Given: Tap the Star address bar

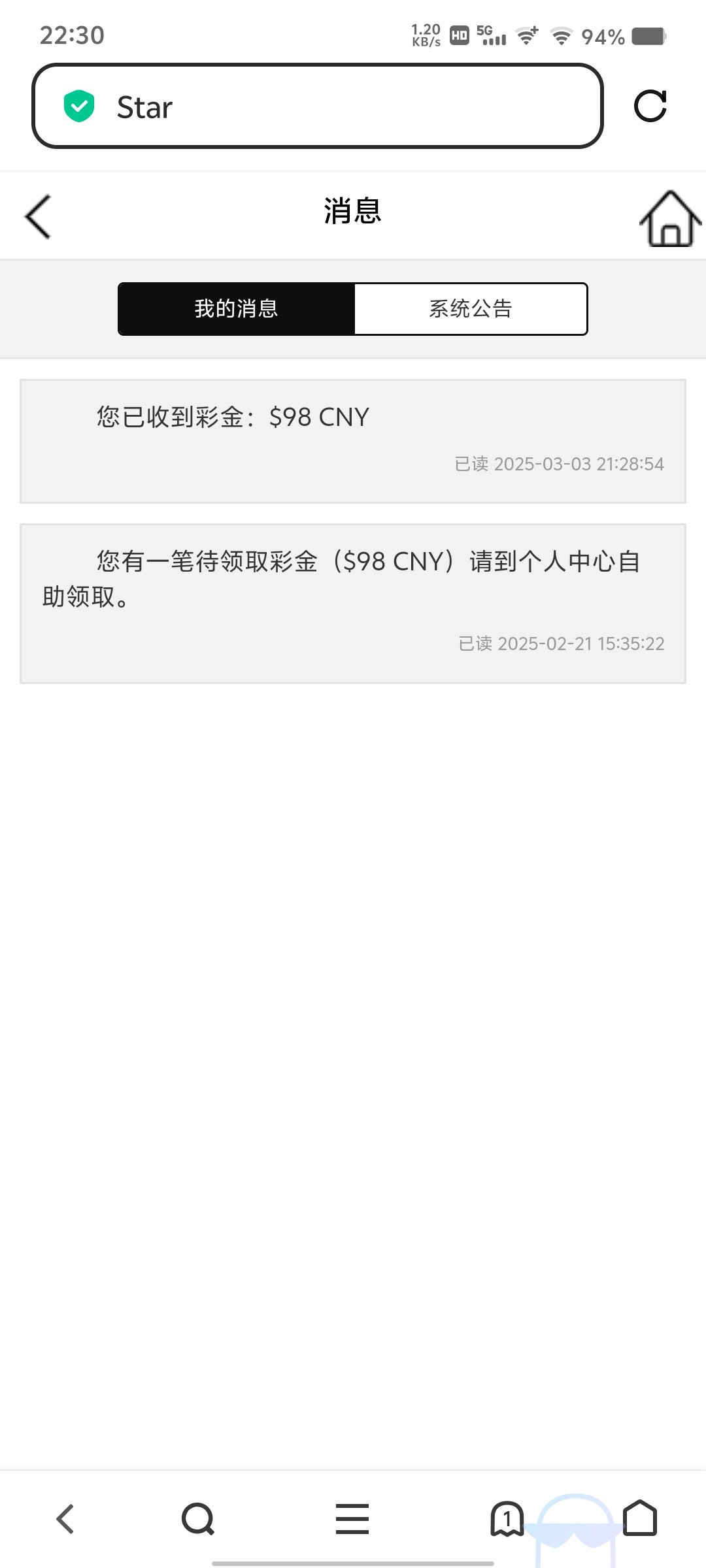Looking at the screenshot, I should click(x=317, y=106).
